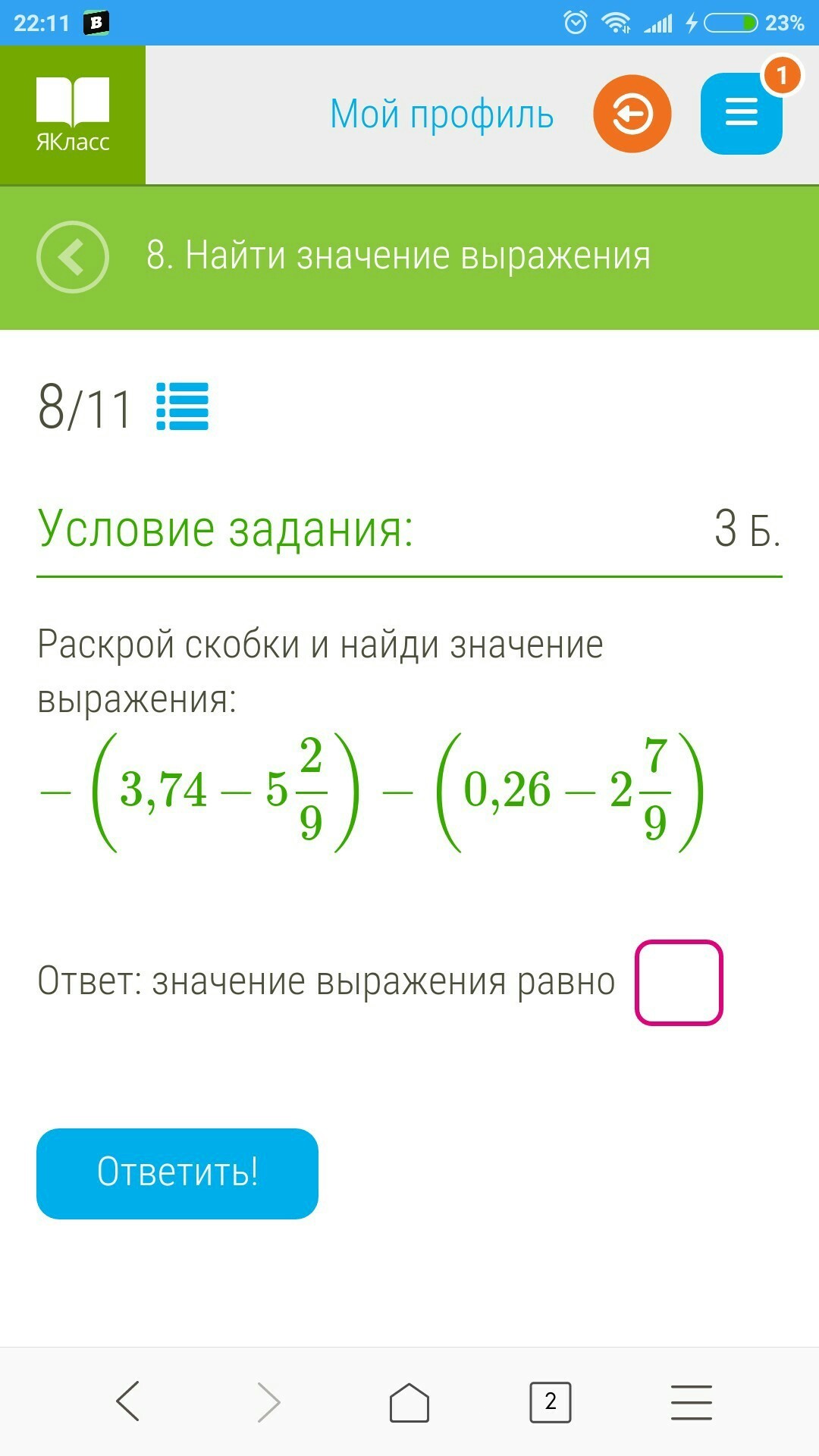This screenshot has height=1456, width=819.
Task: Go back with the circled arrow
Action: tap(73, 257)
